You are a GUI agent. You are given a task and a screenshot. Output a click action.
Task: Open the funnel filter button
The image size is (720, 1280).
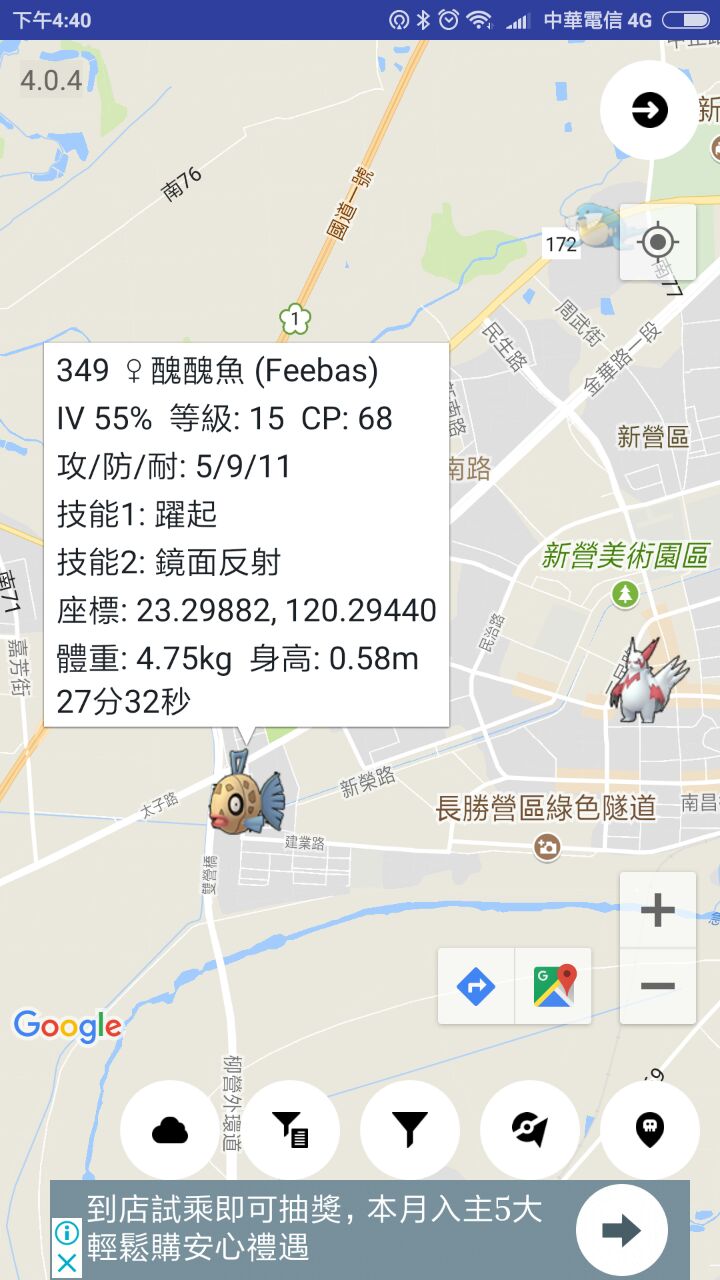point(410,1130)
